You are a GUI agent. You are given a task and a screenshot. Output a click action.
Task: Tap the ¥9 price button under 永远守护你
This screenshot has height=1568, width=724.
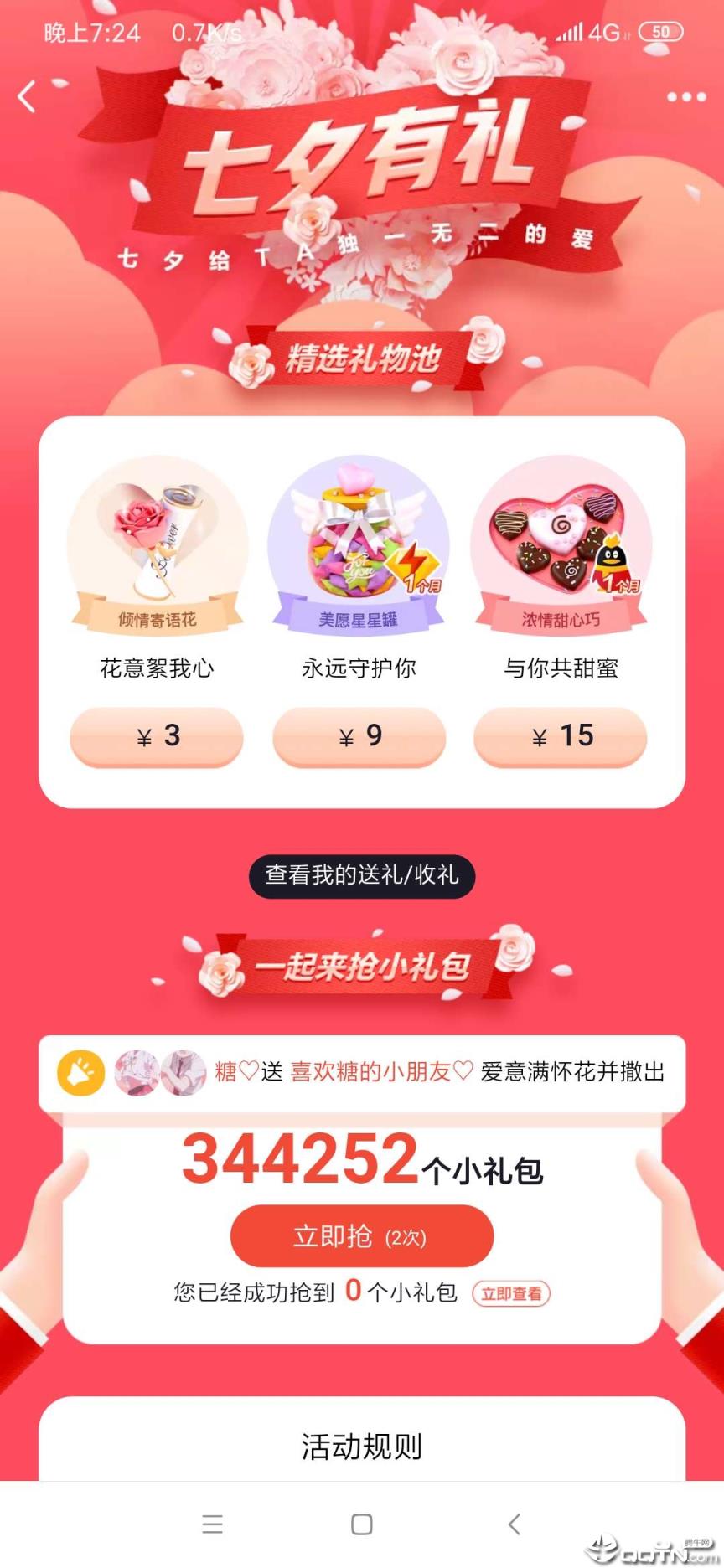click(359, 737)
